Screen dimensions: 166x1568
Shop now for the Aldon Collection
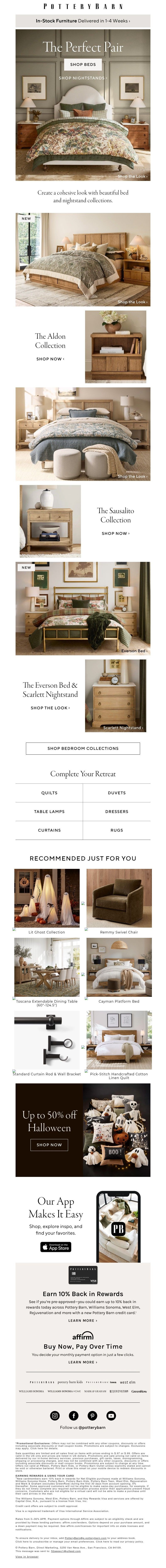pos(50,359)
